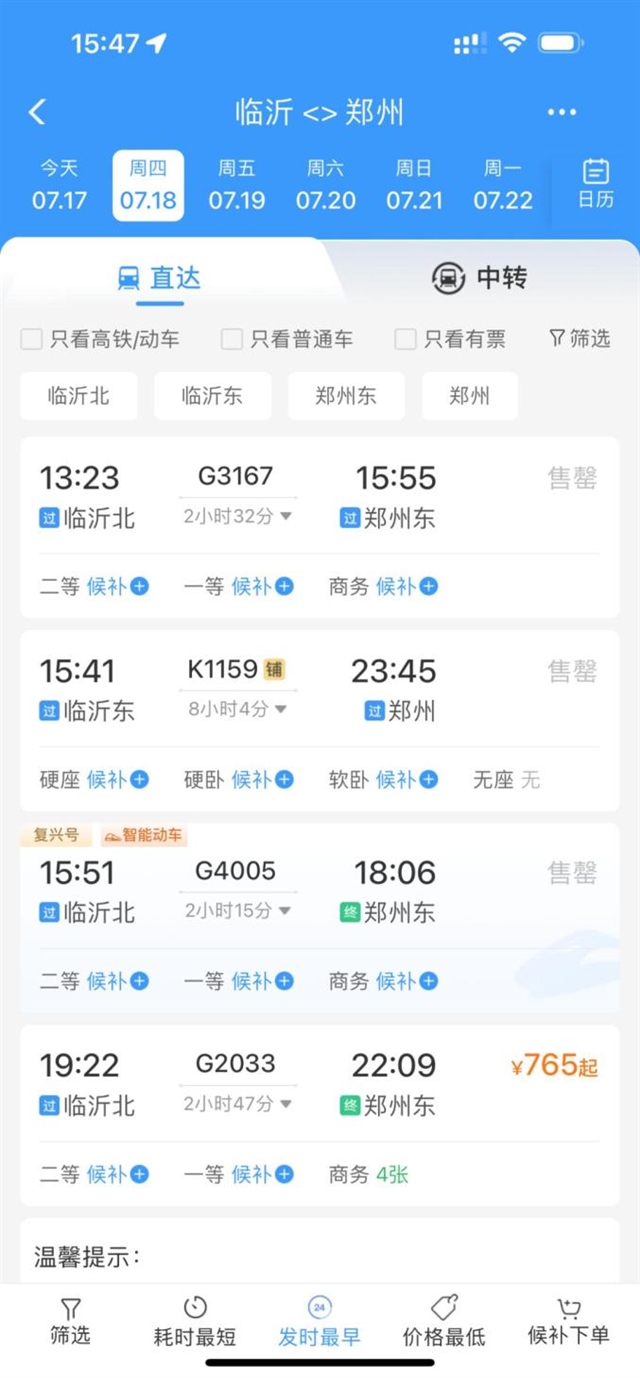Select date 今天 07.17

coord(59,185)
